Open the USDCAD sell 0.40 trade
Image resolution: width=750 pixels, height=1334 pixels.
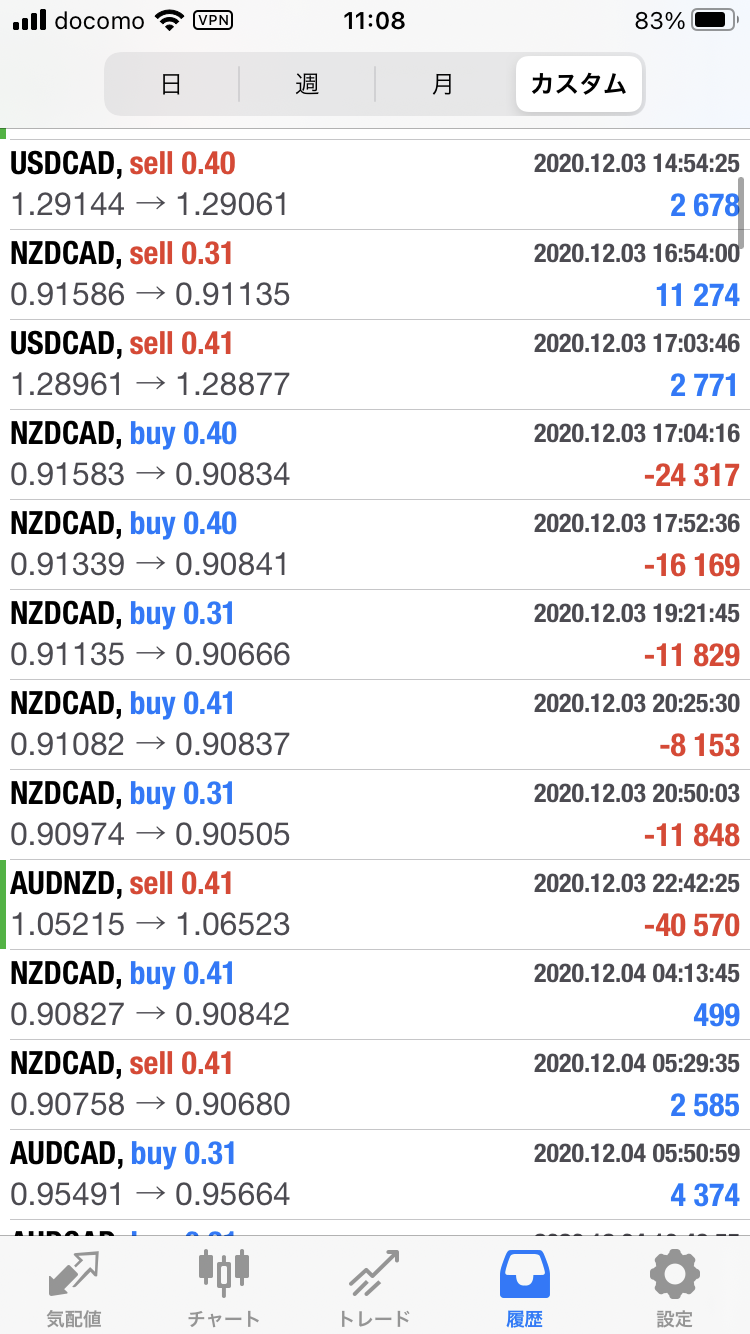(x=375, y=185)
